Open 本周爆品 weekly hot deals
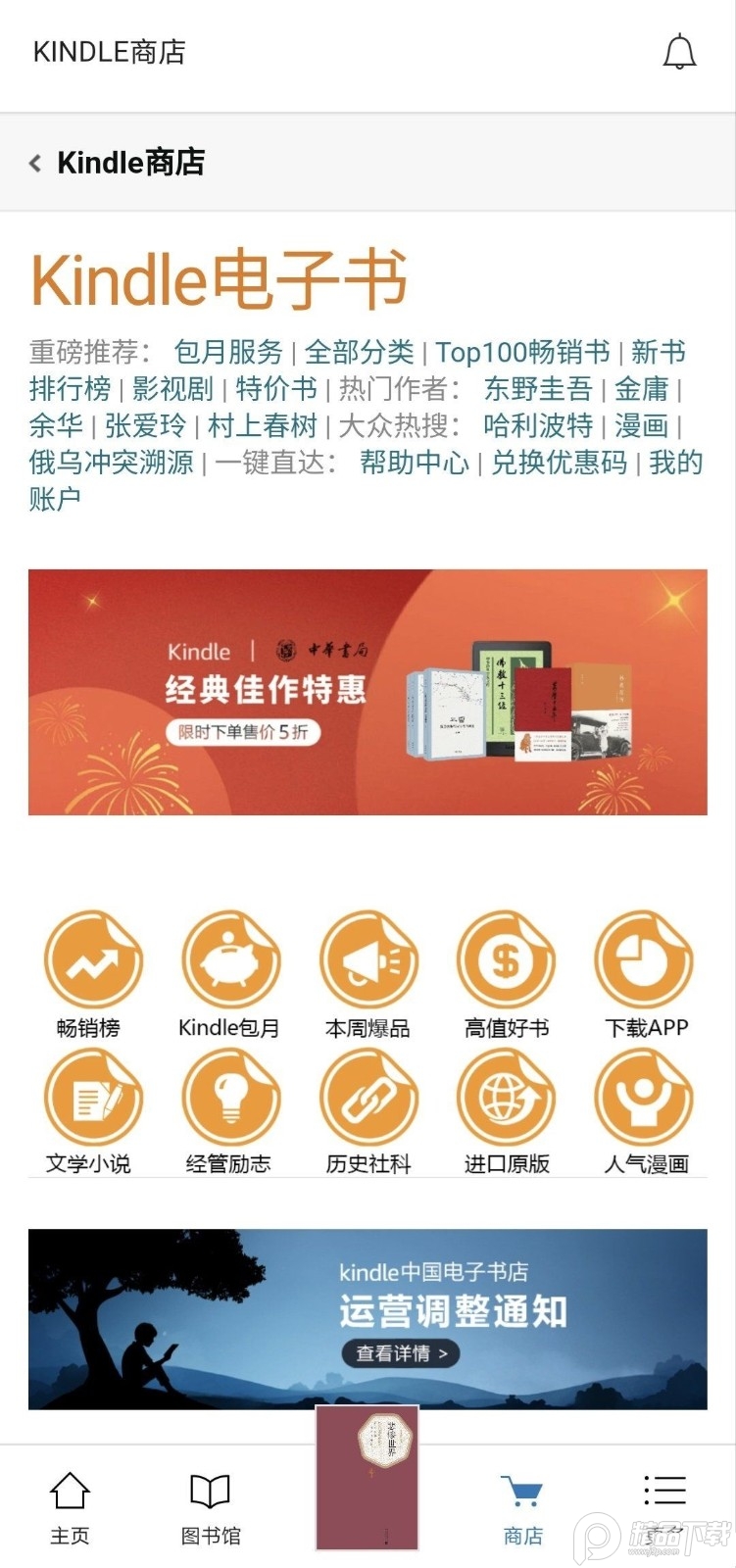Viewport: 736px width, 1568px height. pyautogui.click(x=368, y=960)
